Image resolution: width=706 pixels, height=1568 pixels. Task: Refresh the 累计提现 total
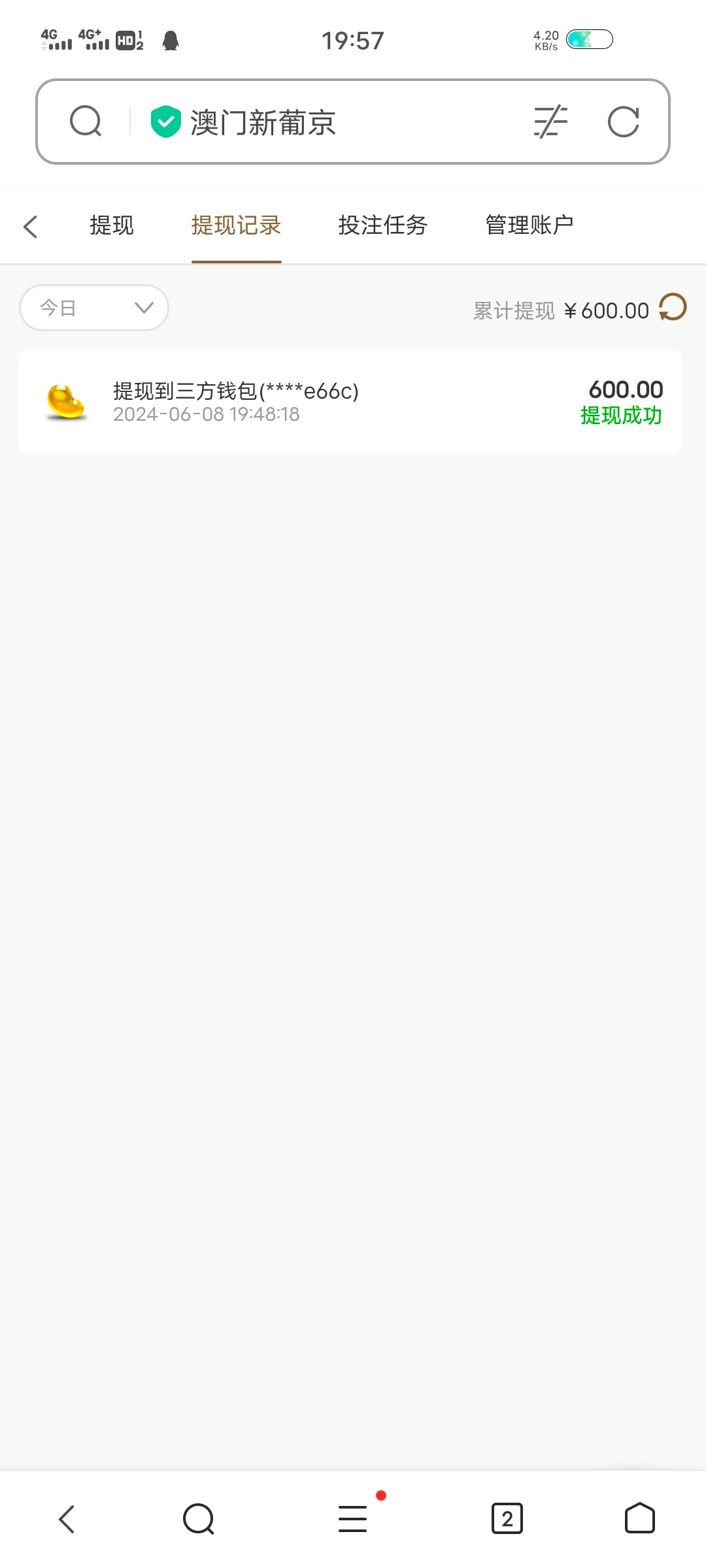click(673, 307)
